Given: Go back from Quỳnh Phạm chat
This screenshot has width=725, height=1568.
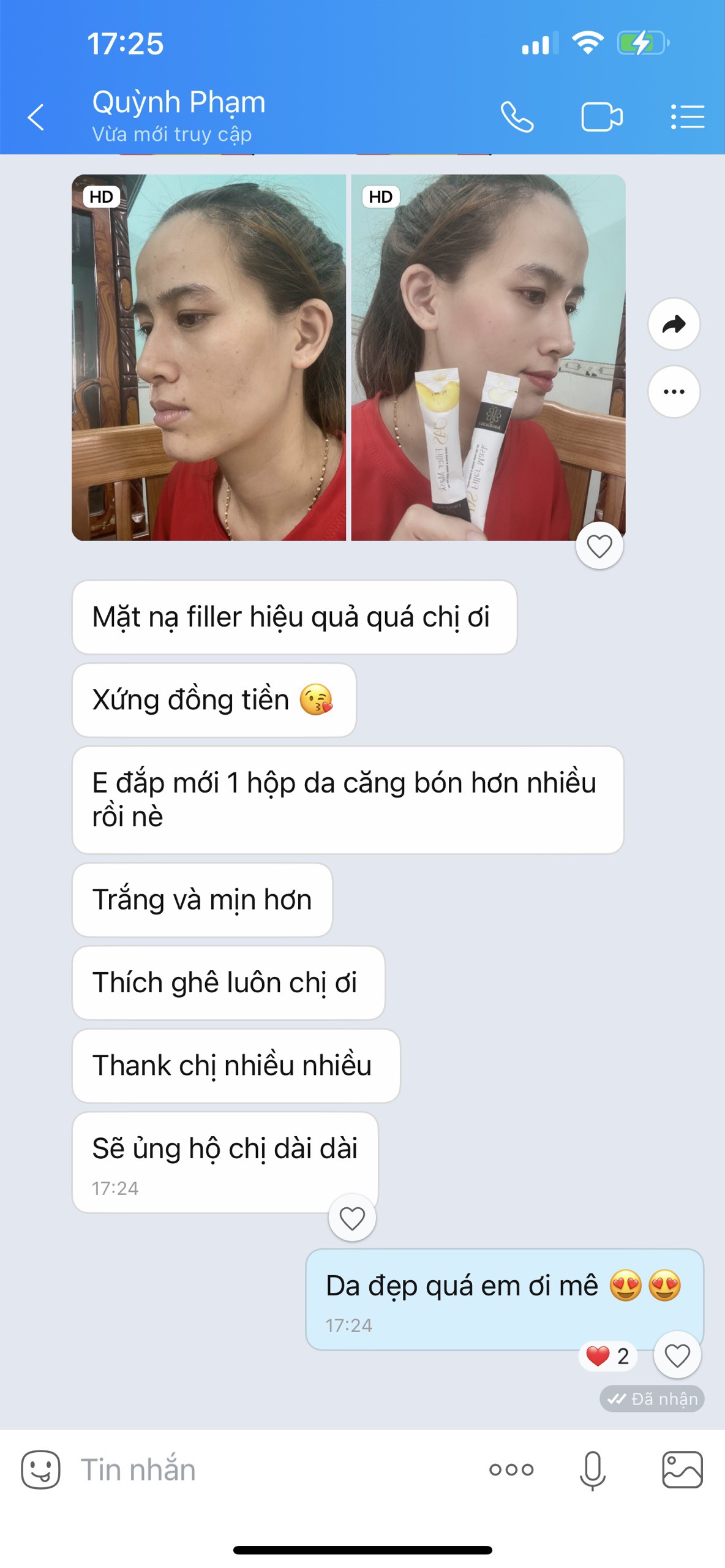Looking at the screenshot, I should [x=37, y=116].
